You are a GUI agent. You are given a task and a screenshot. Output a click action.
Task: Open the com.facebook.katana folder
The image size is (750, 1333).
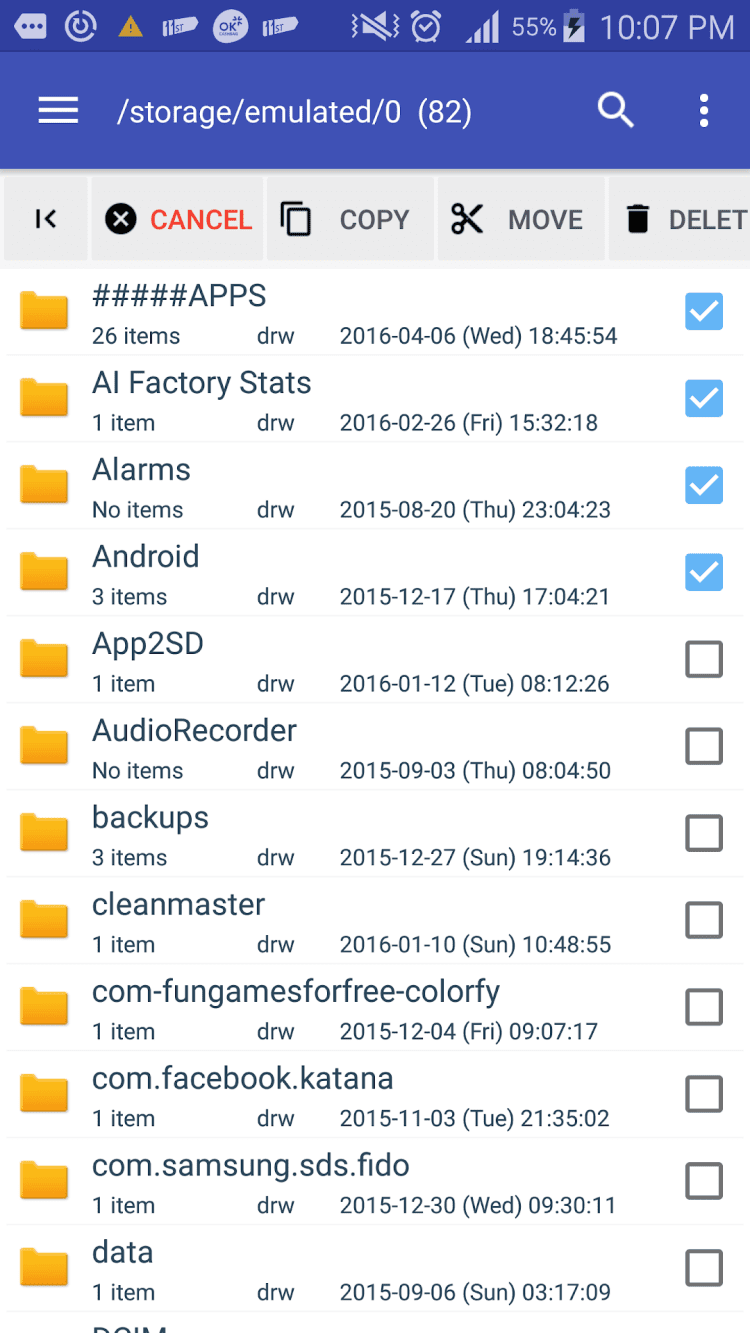coord(300,1094)
